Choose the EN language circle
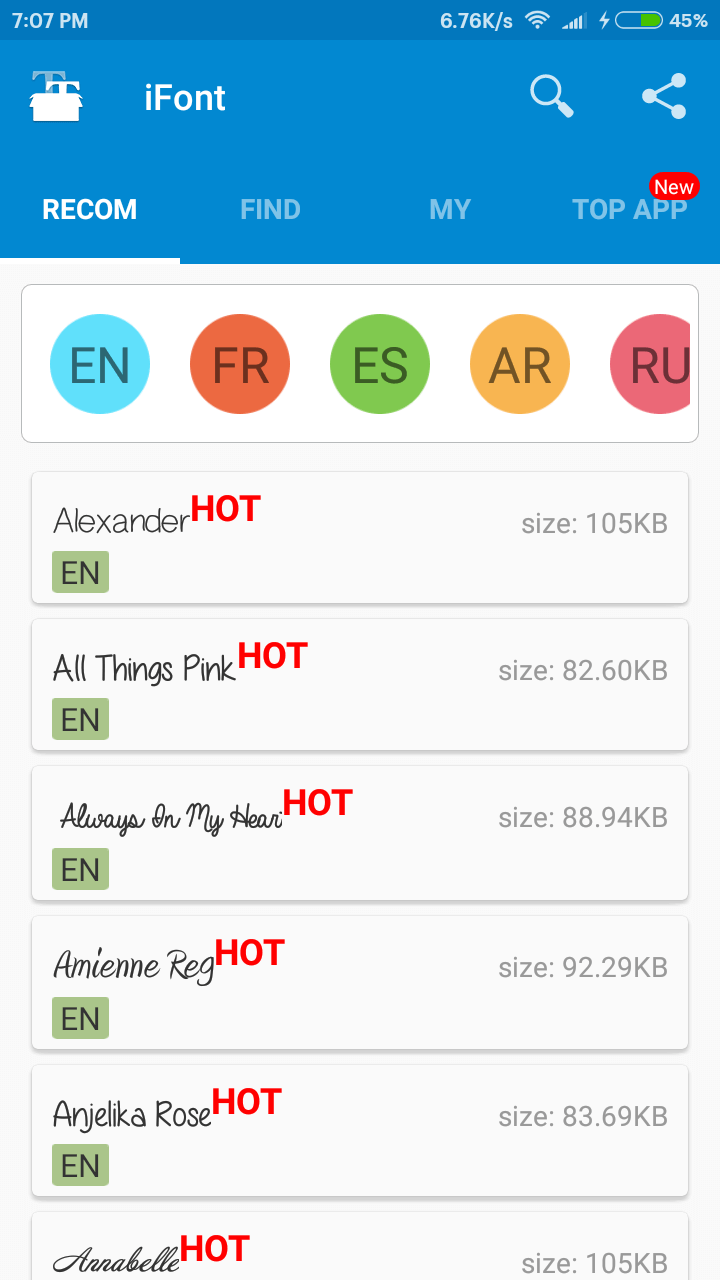Viewport: 720px width, 1280px height. (100, 365)
